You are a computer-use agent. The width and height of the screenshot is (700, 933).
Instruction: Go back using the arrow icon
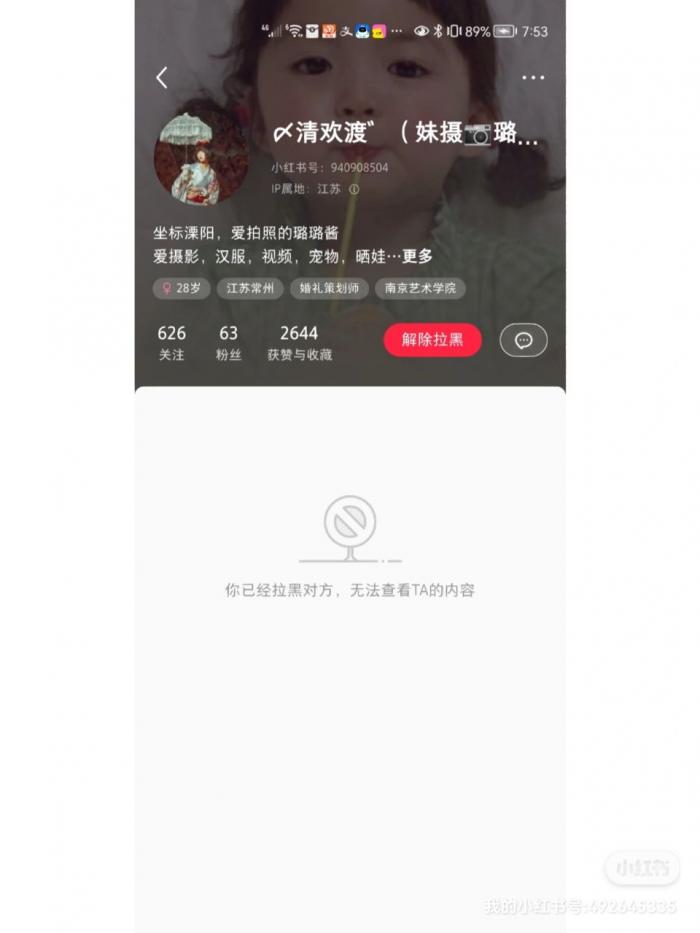tap(162, 78)
